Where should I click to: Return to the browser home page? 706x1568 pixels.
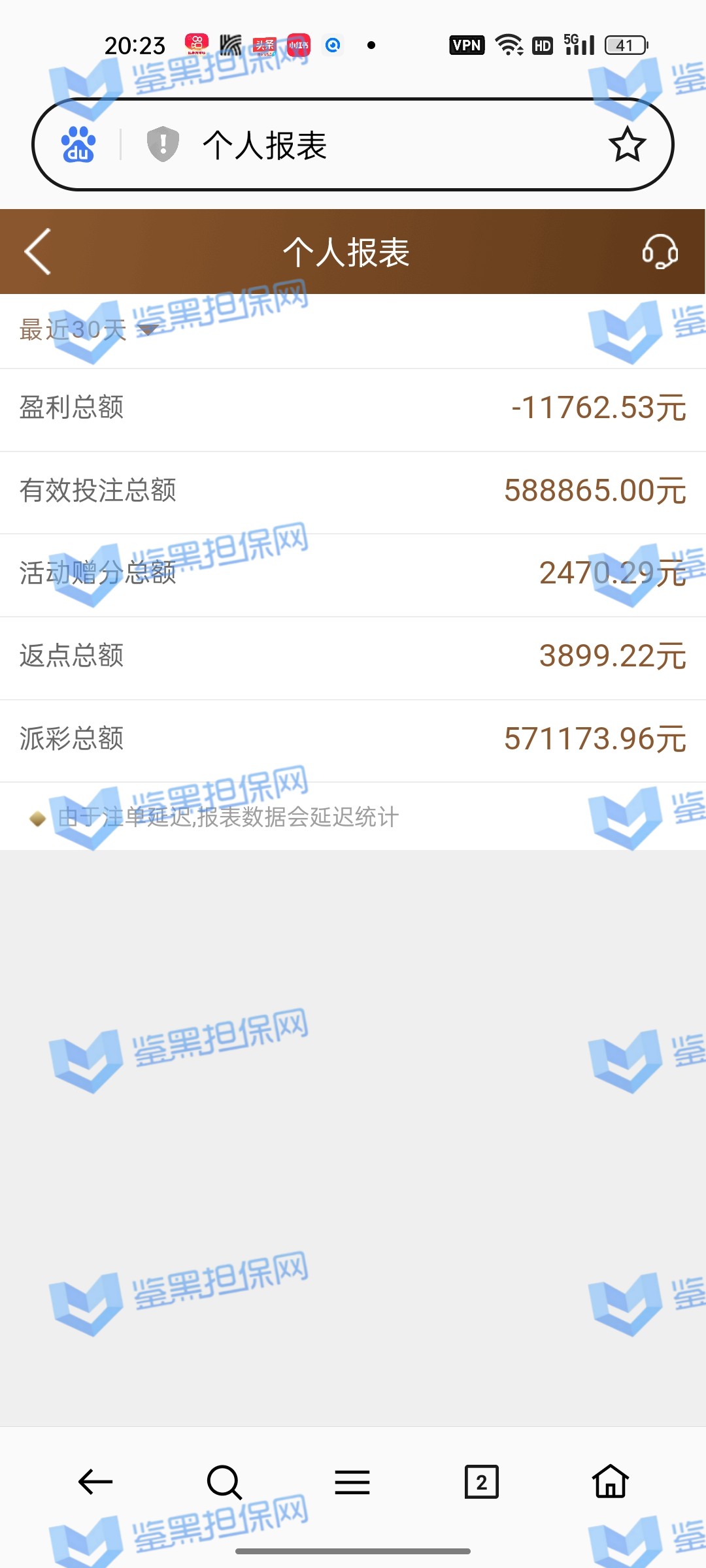tap(610, 1481)
